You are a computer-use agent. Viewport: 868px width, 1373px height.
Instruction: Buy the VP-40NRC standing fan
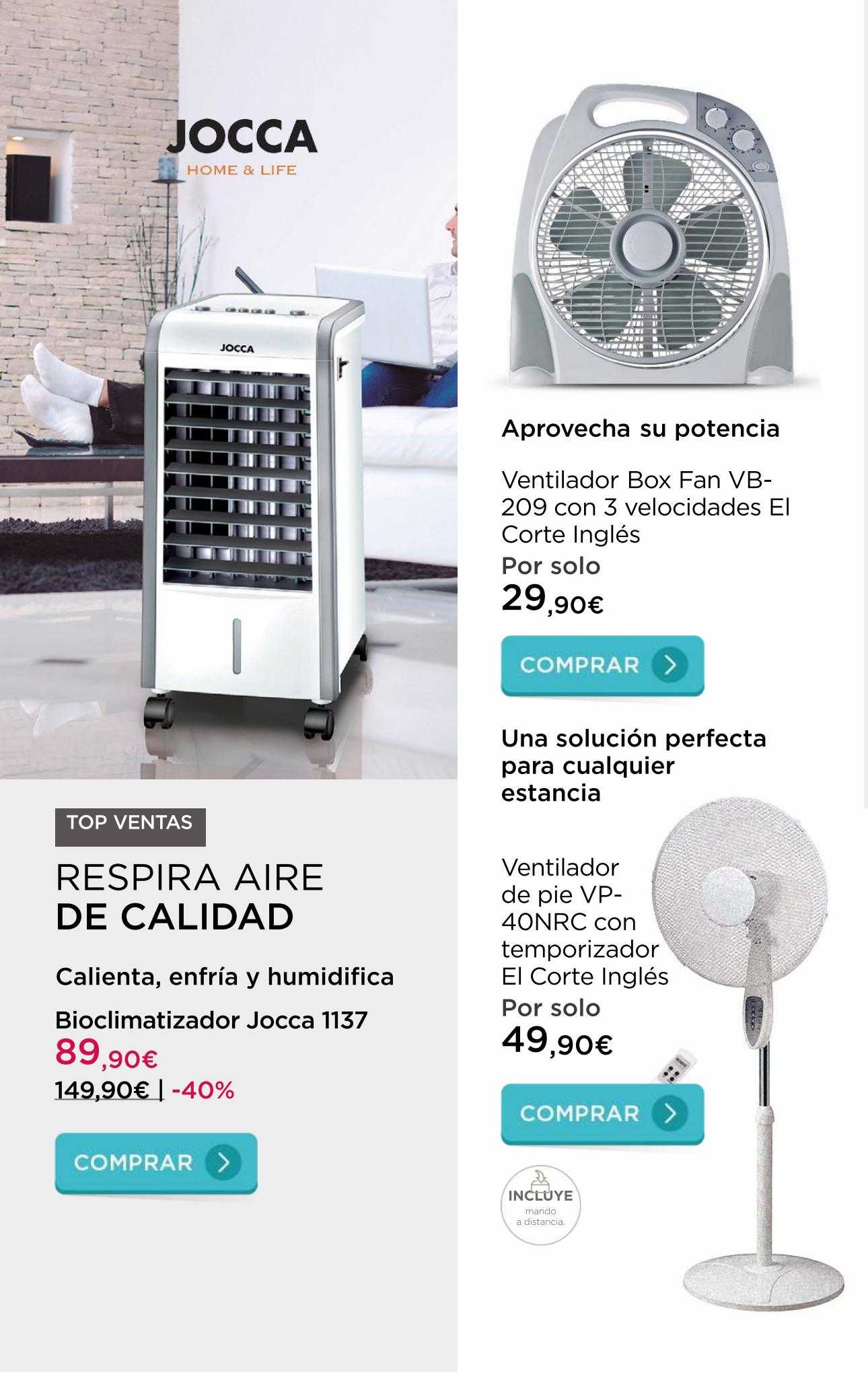[x=602, y=1113]
